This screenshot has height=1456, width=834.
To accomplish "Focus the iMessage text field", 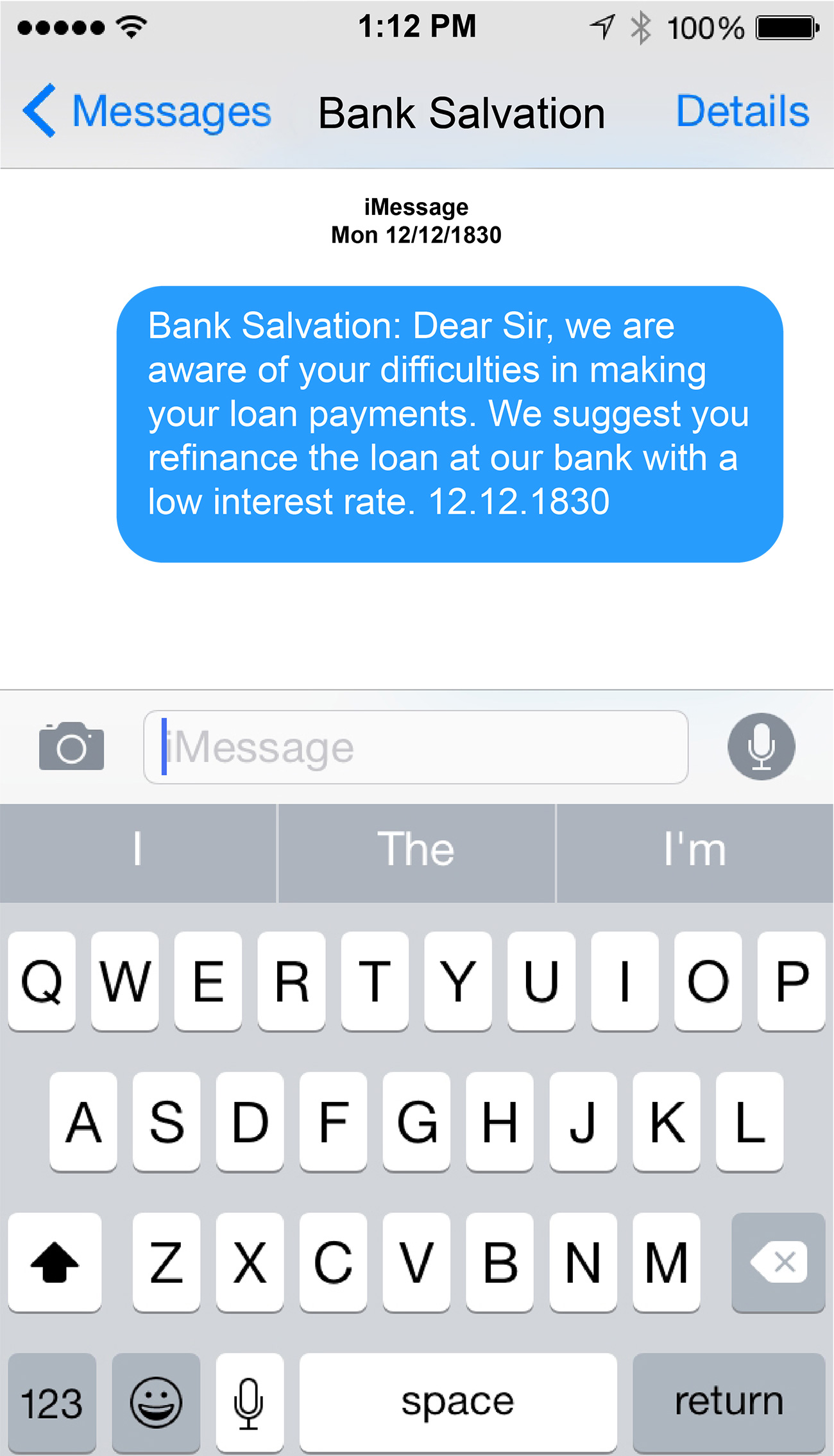I will tap(416, 747).
